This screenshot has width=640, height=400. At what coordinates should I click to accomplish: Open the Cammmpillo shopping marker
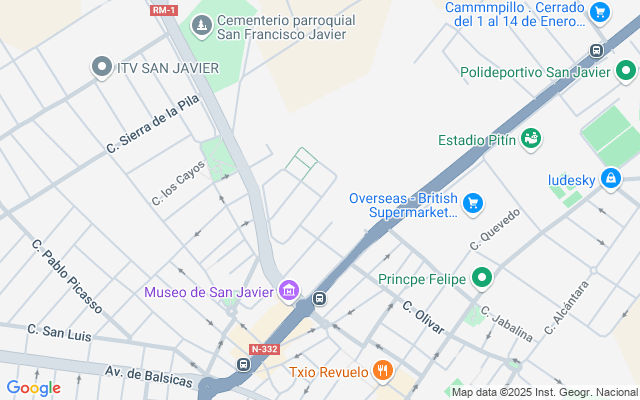[x=600, y=13]
